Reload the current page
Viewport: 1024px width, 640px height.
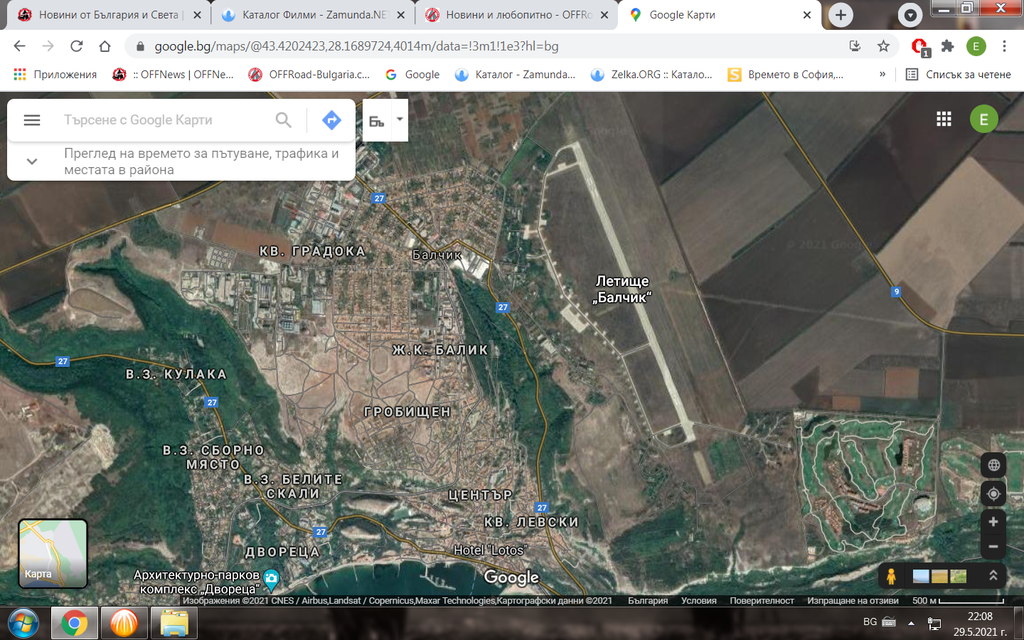coord(76,46)
